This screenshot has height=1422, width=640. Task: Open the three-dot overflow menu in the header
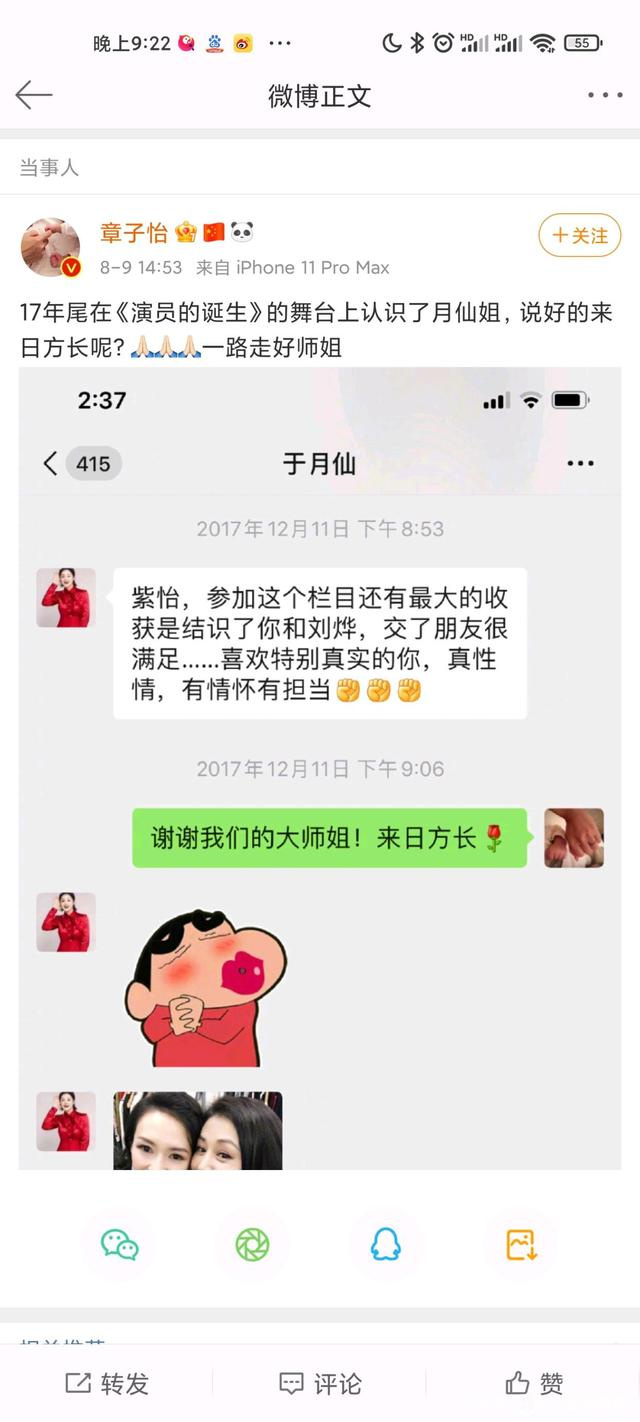pos(604,96)
